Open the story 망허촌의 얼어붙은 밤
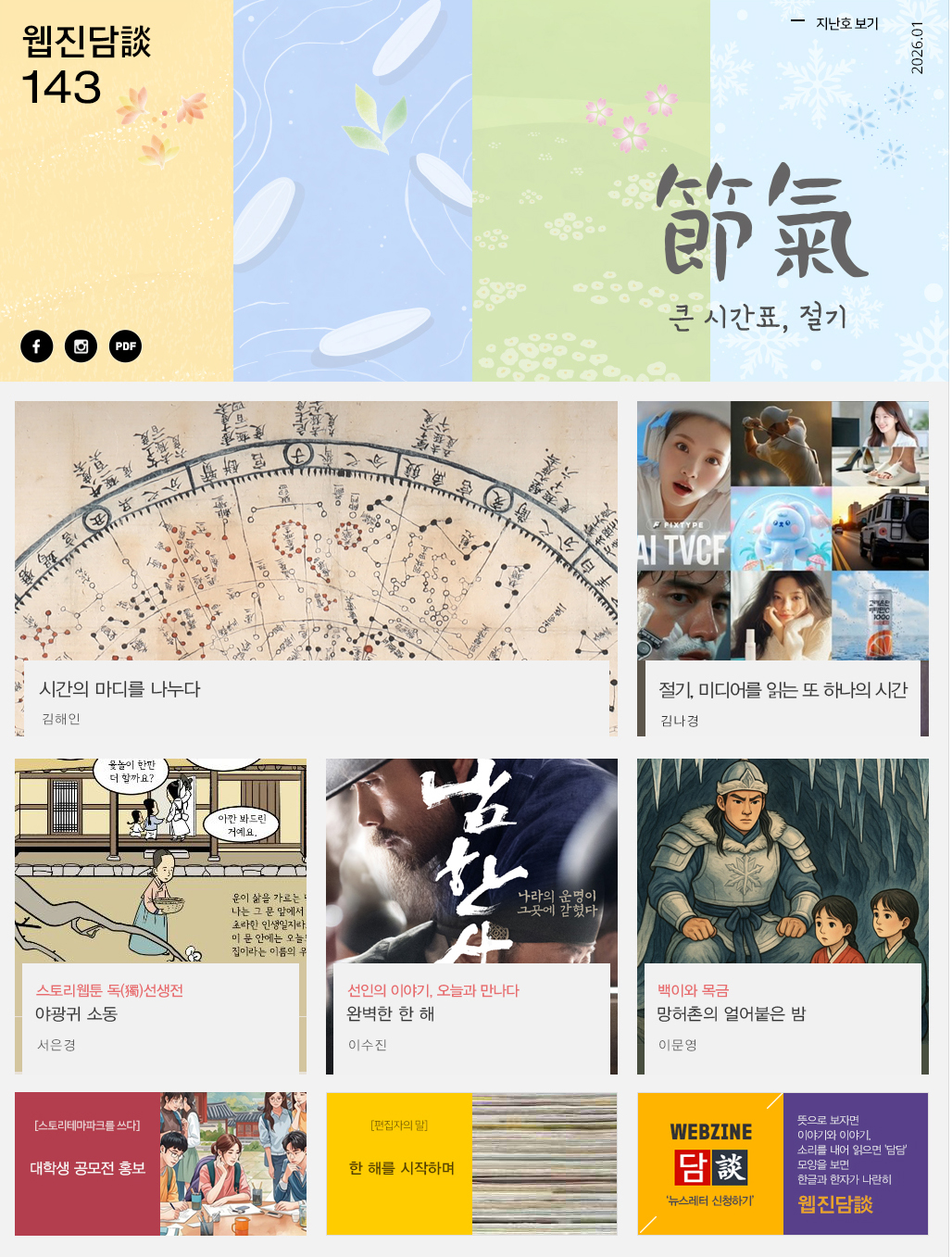The image size is (952, 1257). [731, 1014]
